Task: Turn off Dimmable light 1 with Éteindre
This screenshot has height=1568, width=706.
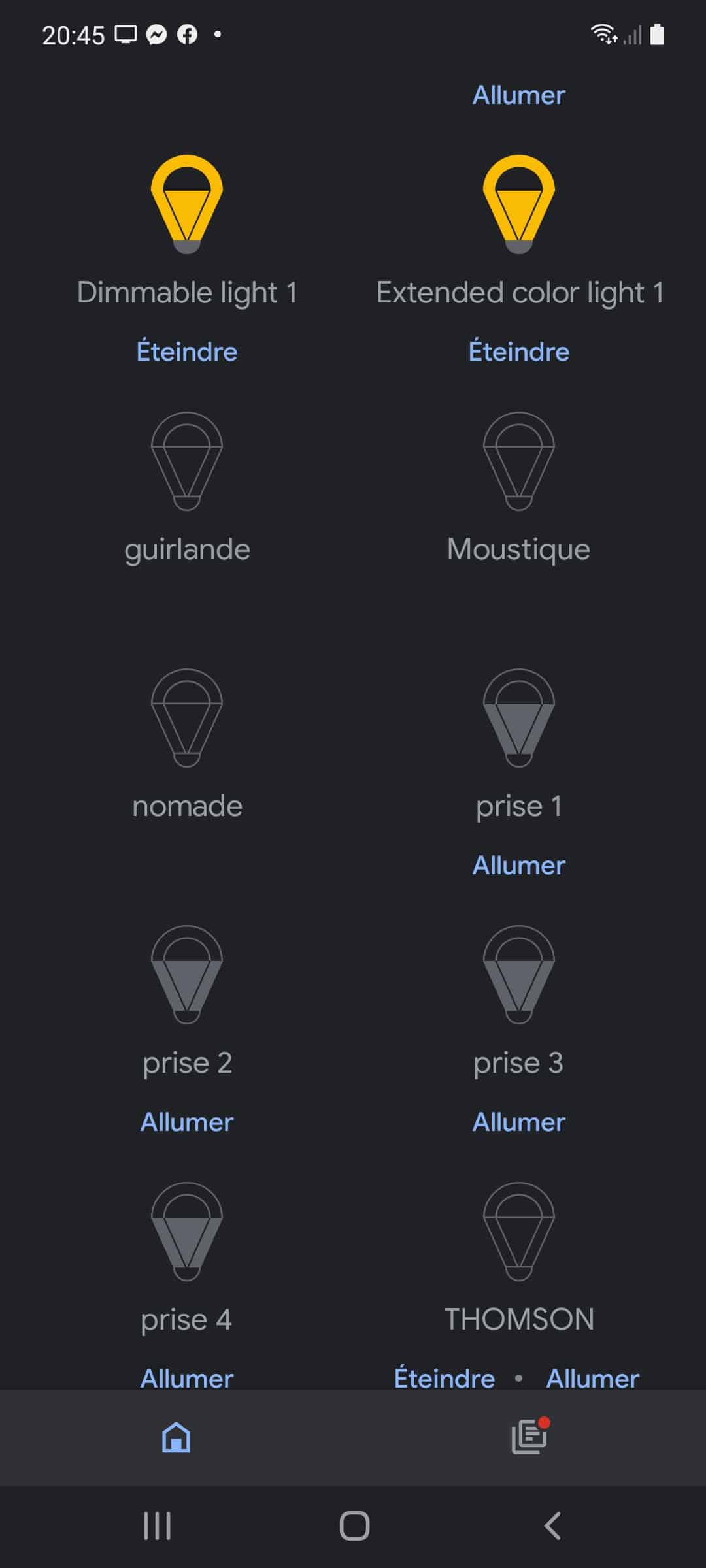Action: point(187,351)
